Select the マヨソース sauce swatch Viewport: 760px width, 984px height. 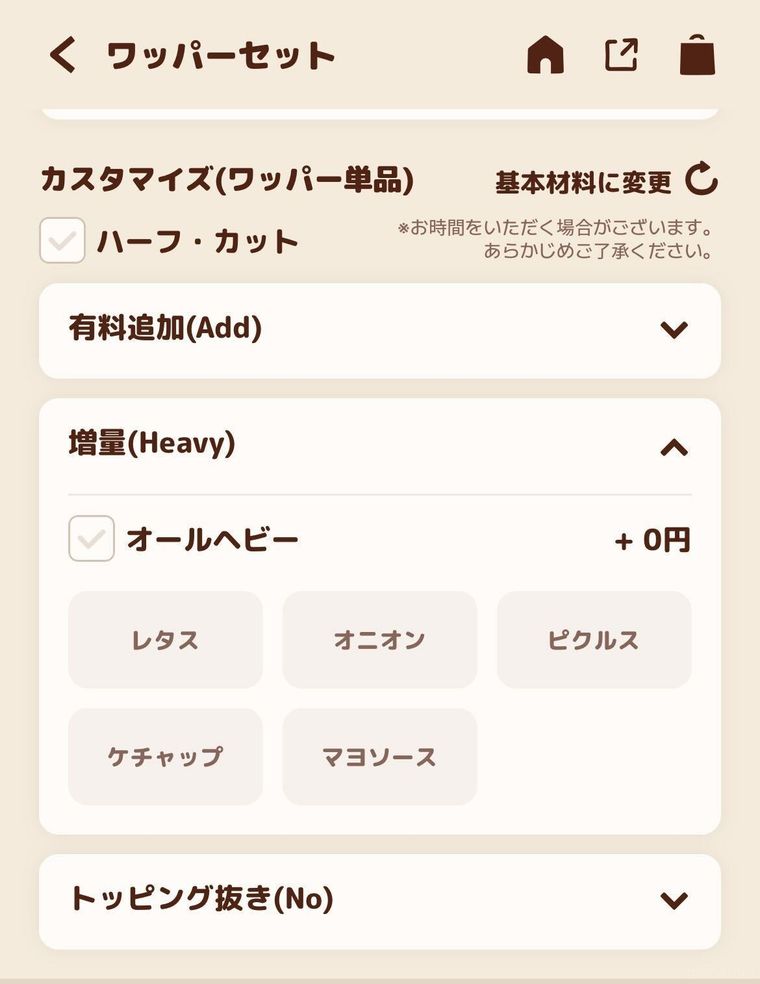tap(380, 756)
